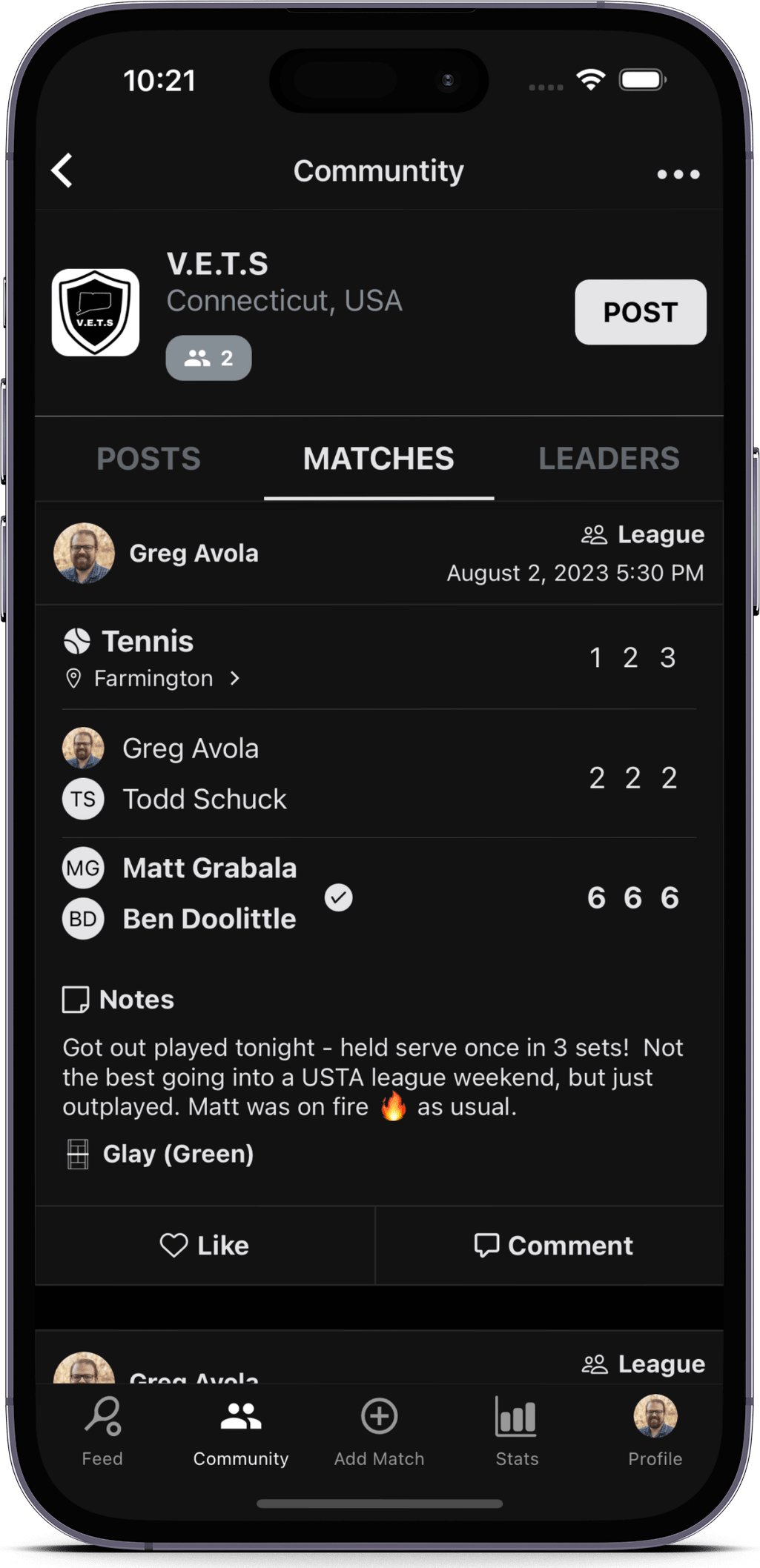Switch to the POSTS tab
The height and width of the screenshot is (1568, 760).
(x=149, y=459)
